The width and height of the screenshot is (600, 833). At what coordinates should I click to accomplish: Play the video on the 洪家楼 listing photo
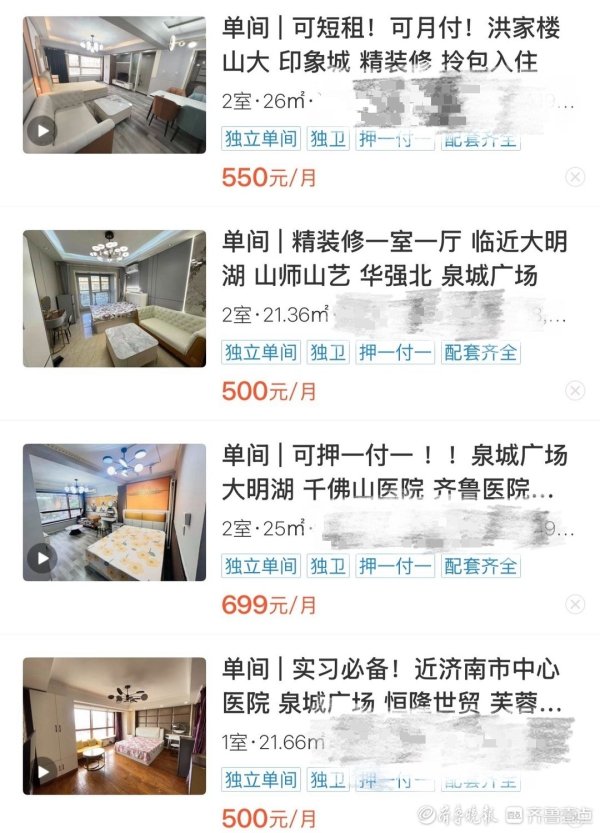click(41, 130)
